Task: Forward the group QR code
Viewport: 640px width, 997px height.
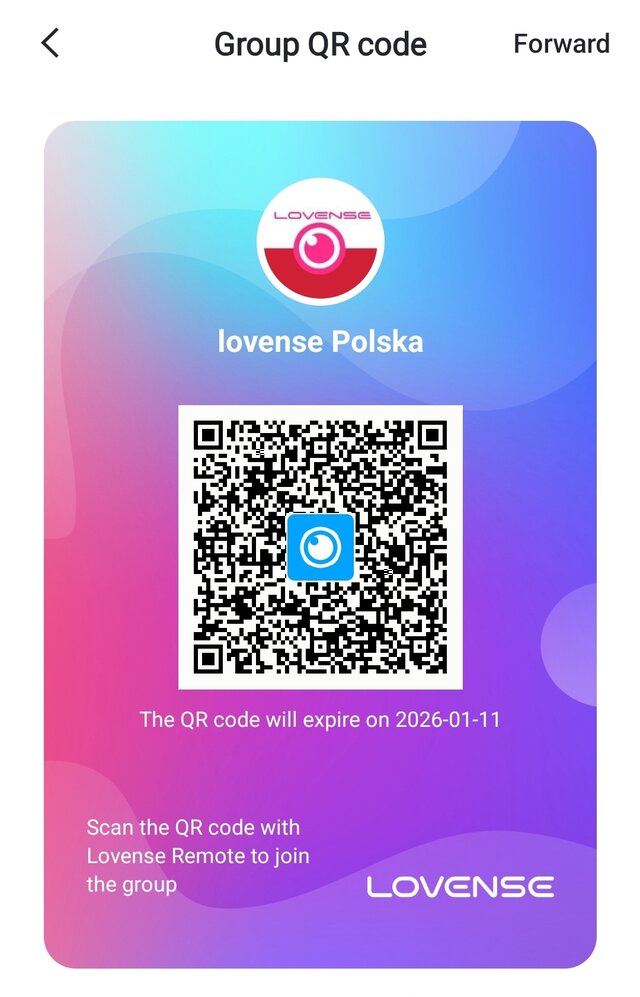Action: click(561, 44)
